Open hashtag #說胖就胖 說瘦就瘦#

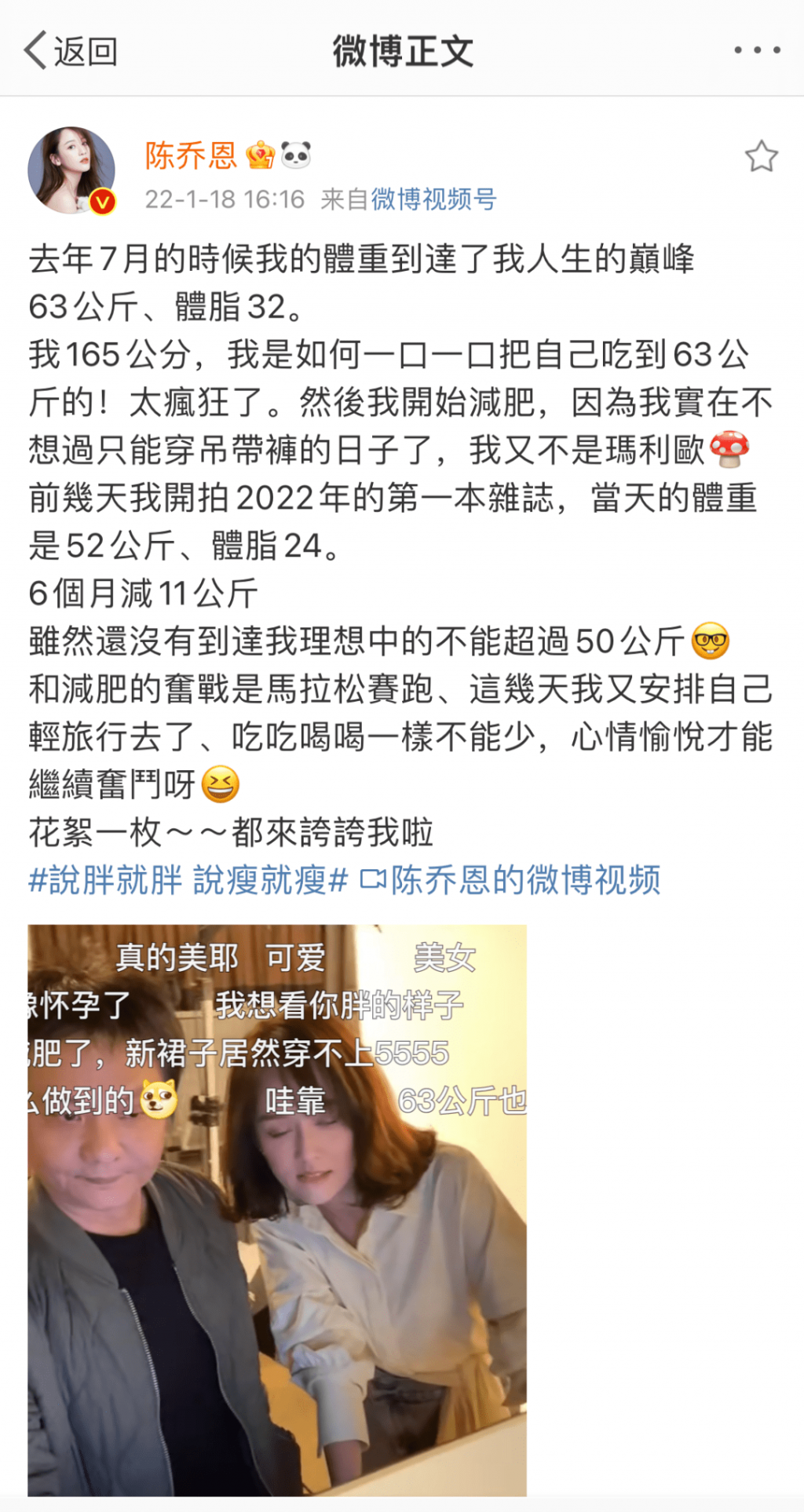click(188, 880)
